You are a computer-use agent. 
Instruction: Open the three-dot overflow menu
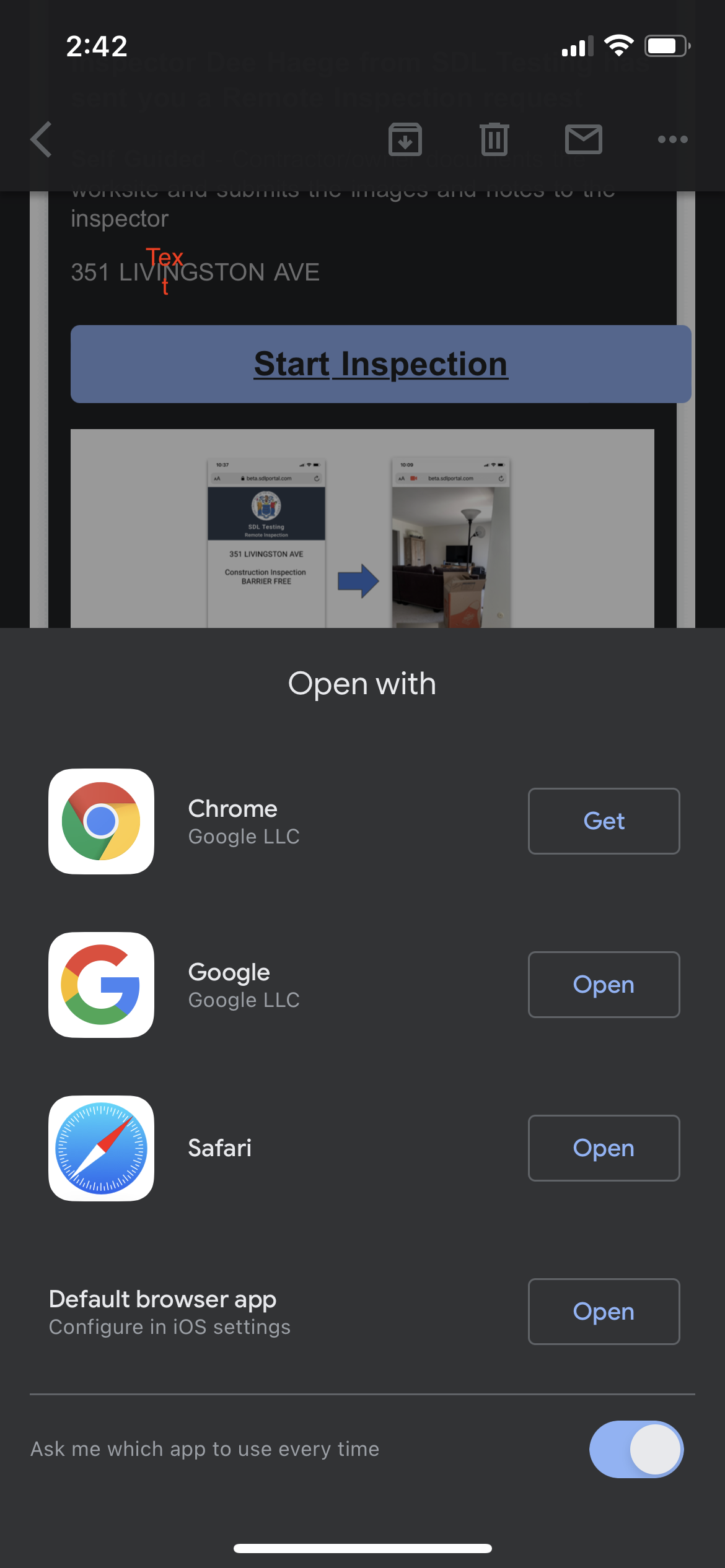tap(673, 139)
